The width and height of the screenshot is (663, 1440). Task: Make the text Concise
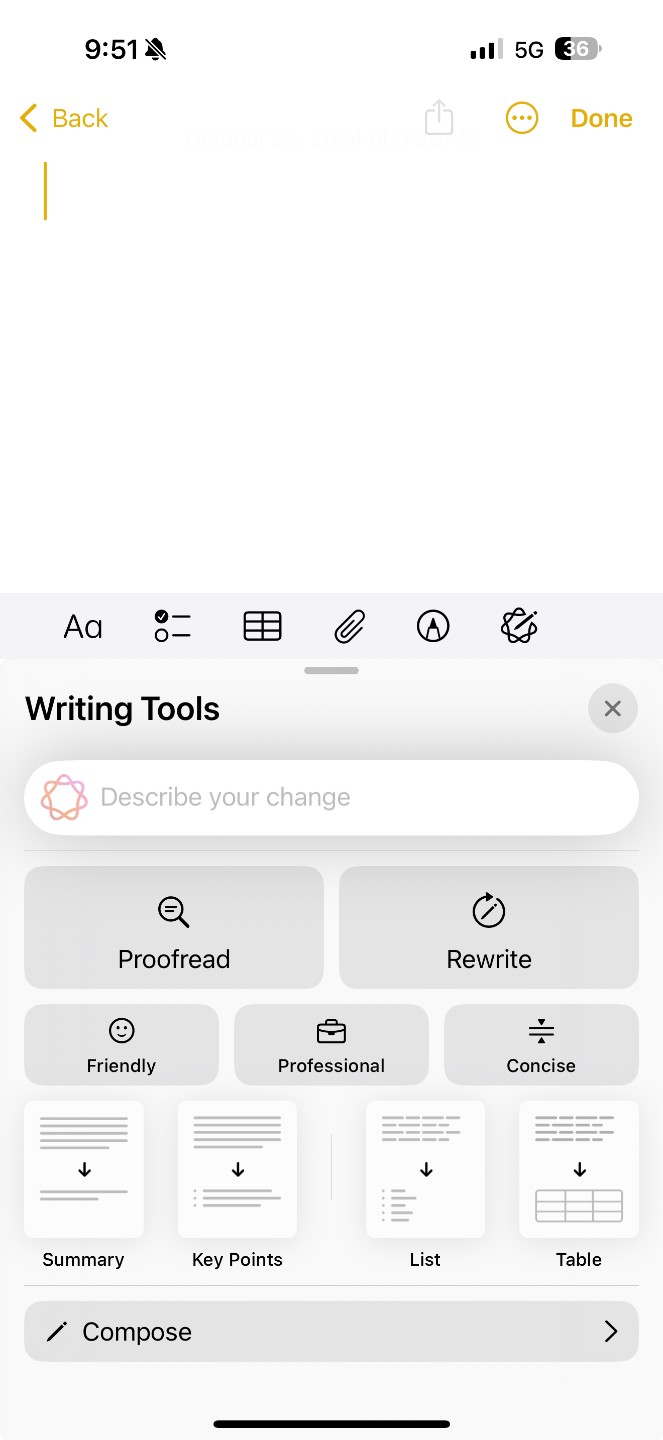pyautogui.click(x=541, y=1044)
